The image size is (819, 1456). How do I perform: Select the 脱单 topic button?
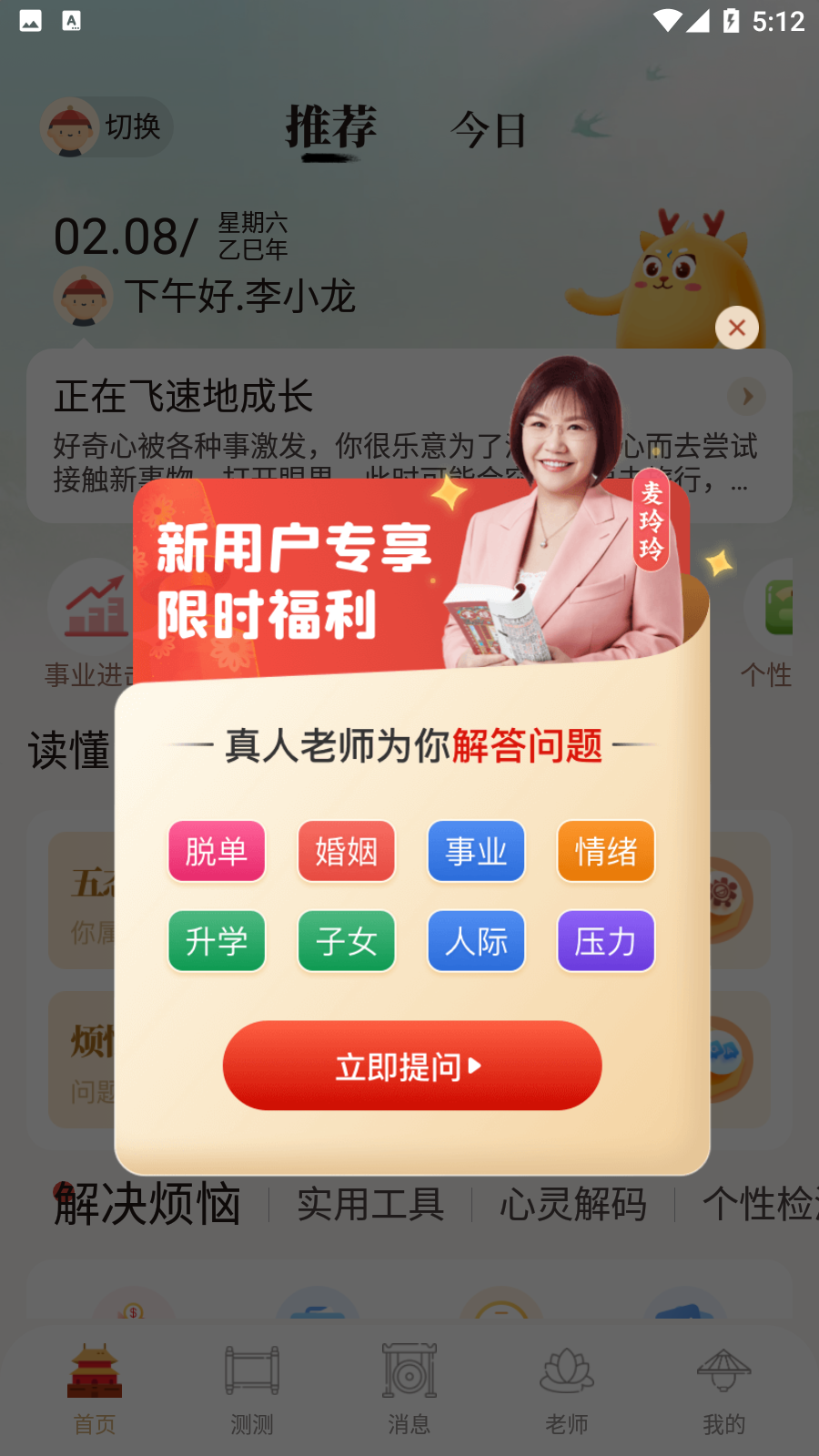tap(216, 851)
